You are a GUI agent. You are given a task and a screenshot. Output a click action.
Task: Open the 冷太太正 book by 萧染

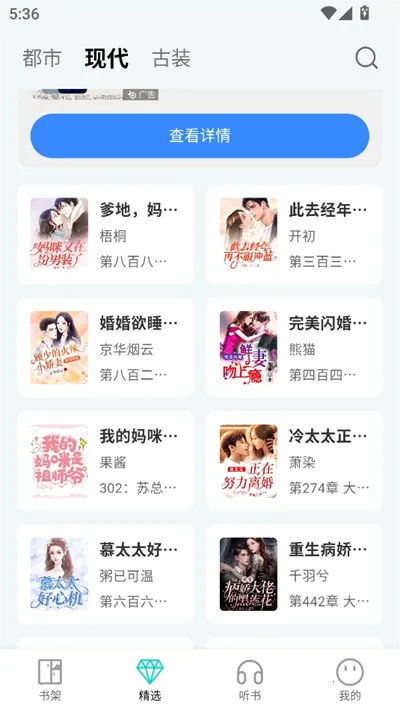point(295,461)
